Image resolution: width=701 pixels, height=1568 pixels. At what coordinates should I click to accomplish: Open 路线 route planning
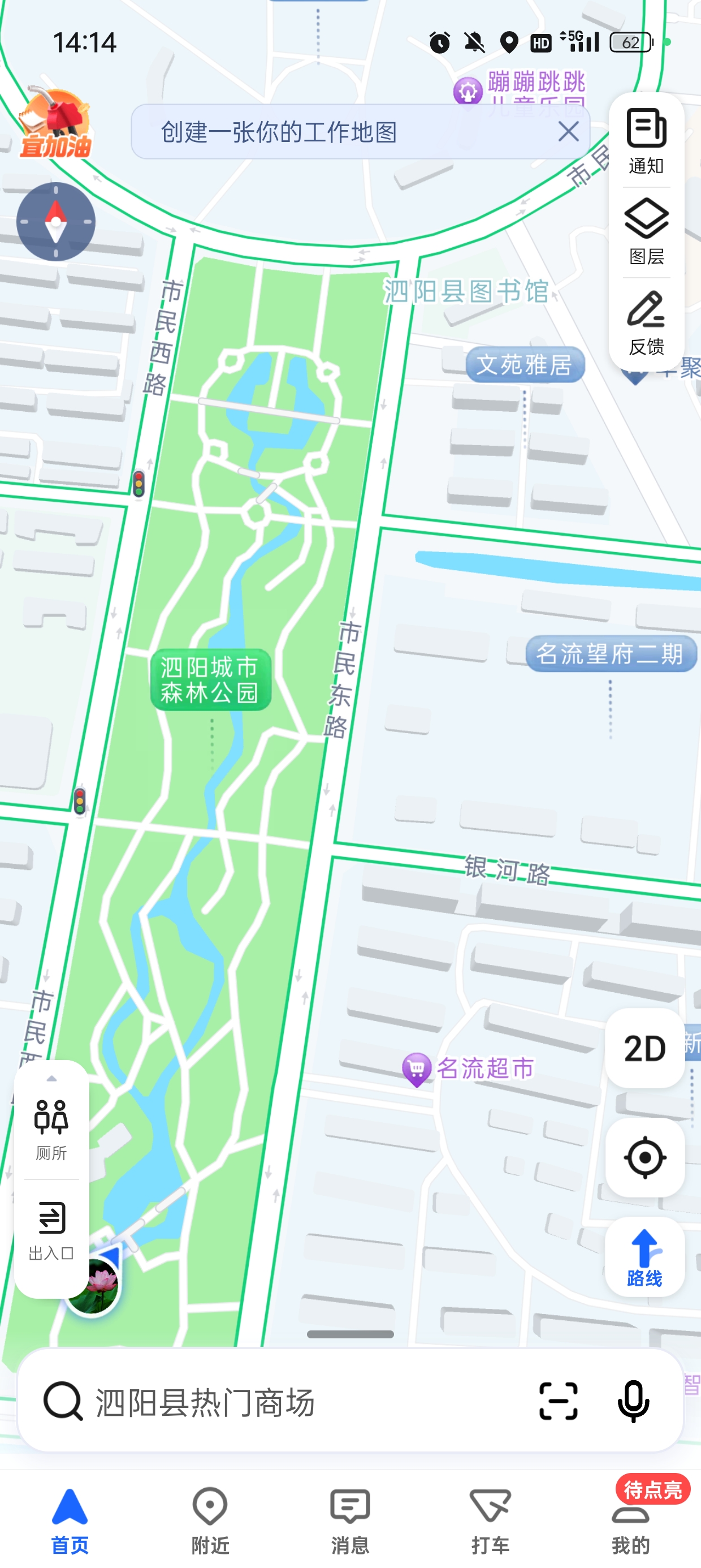[644, 1257]
